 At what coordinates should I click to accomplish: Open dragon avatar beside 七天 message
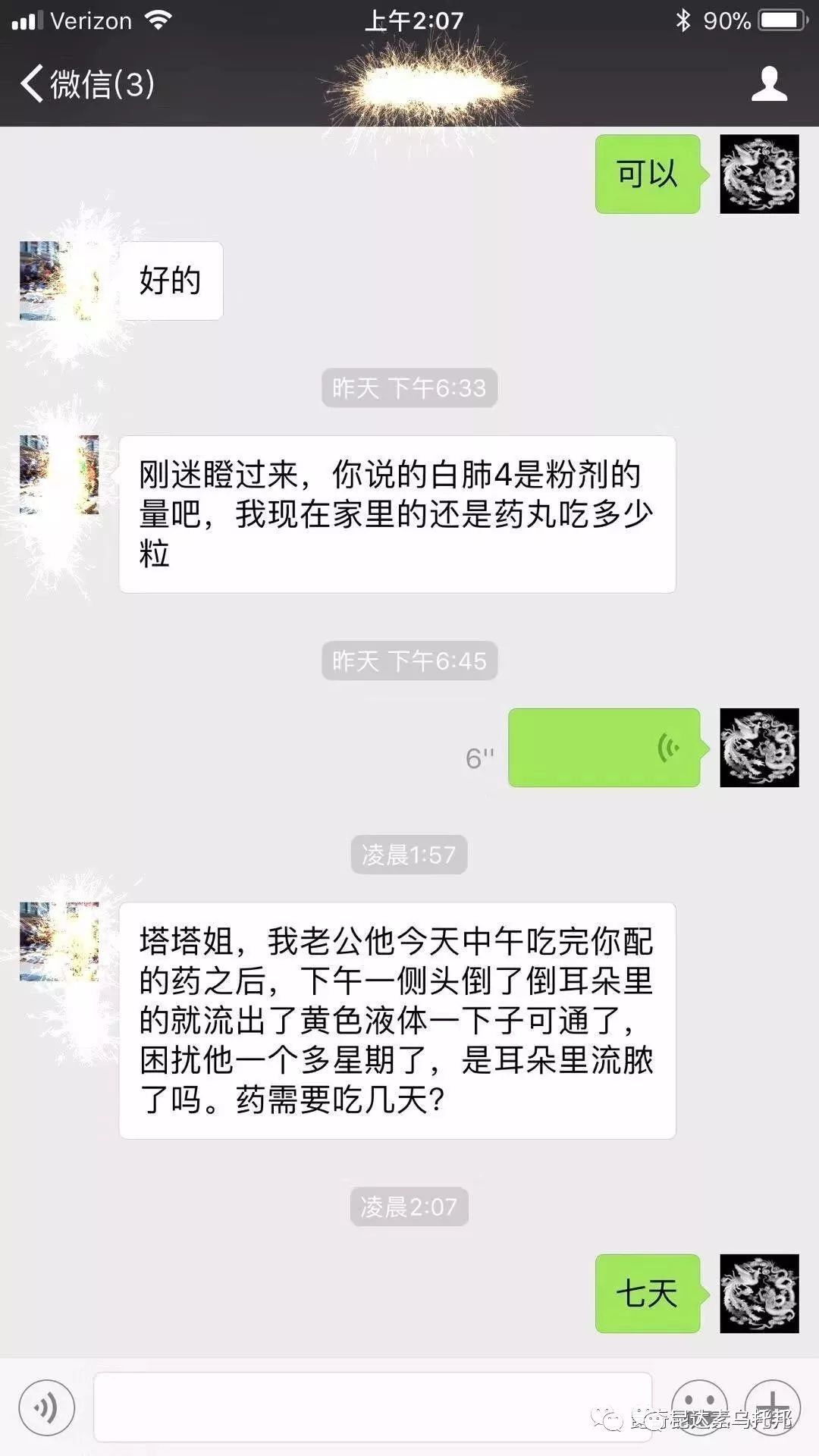(x=759, y=1294)
